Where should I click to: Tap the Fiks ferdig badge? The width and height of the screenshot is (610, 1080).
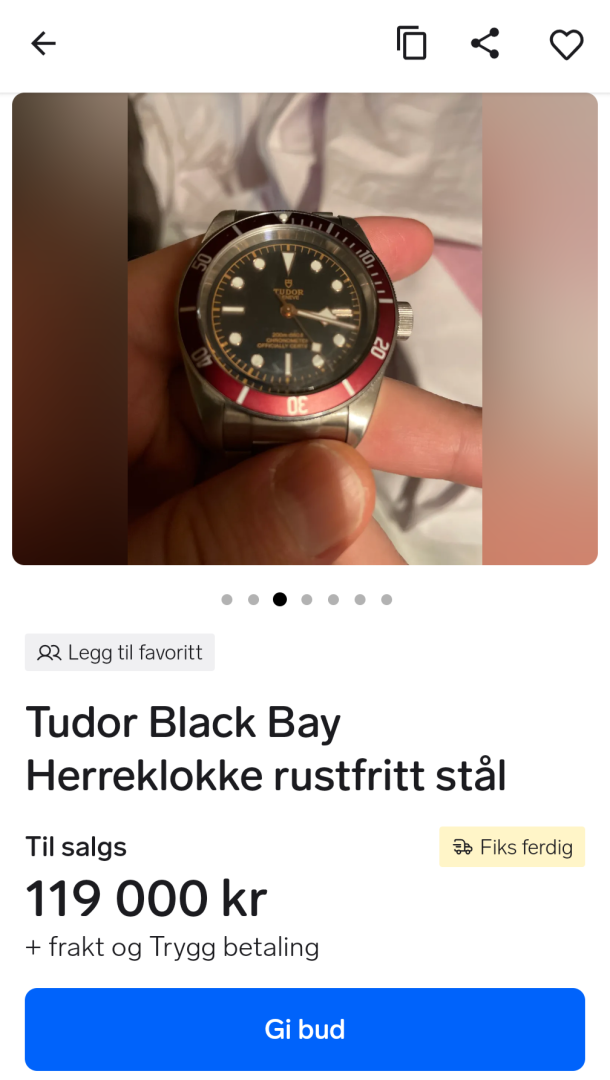click(512, 847)
